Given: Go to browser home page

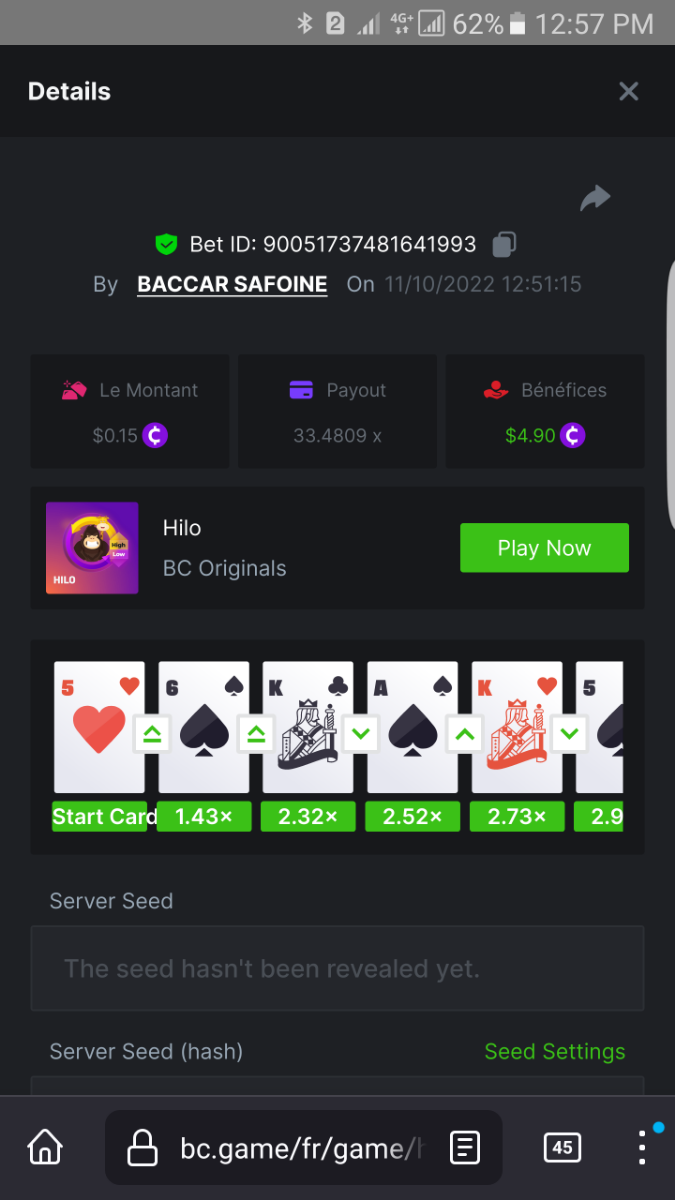Looking at the screenshot, I should click(x=45, y=1147).
